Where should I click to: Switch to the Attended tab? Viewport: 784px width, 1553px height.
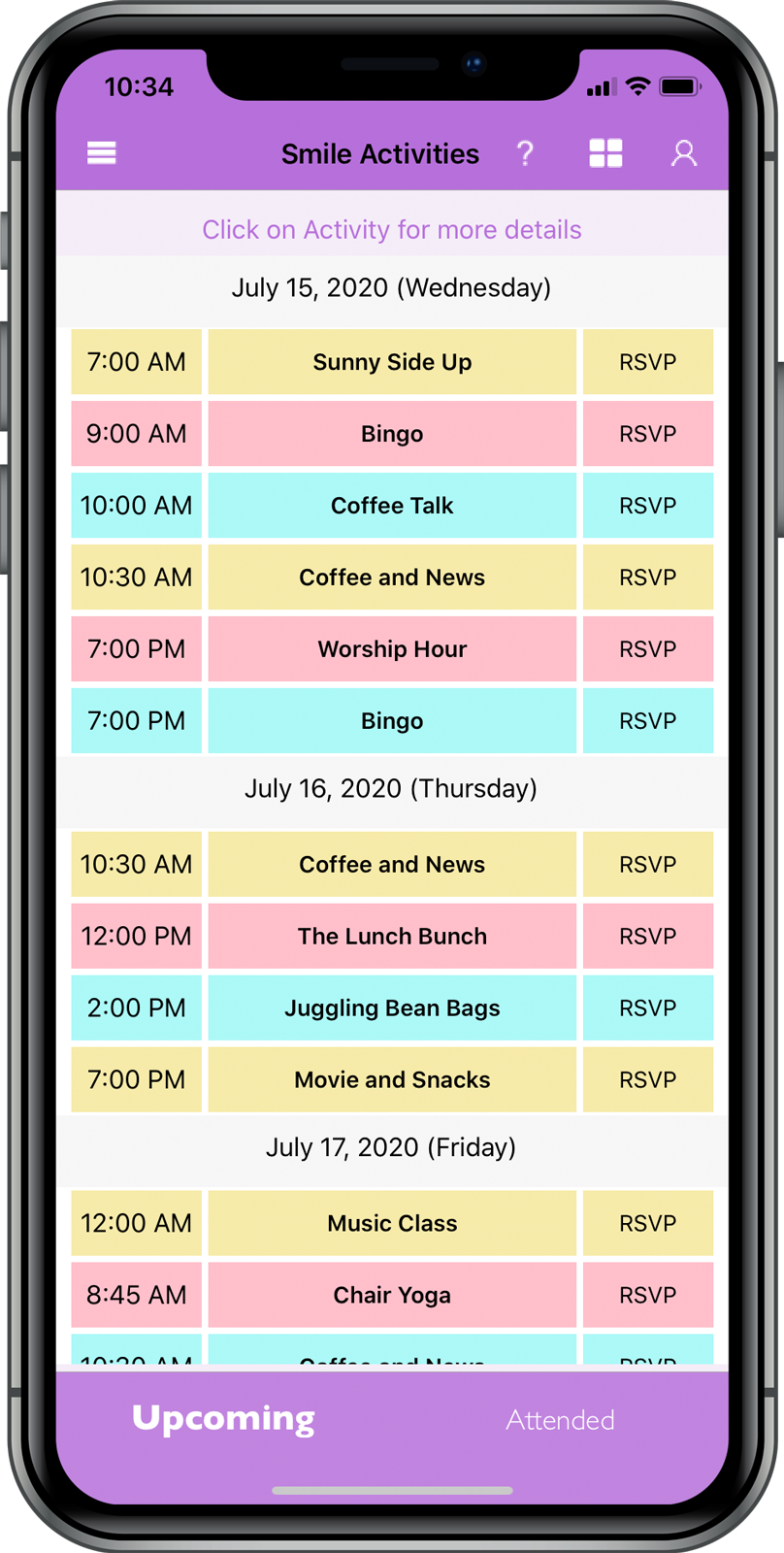click(560, 1420)
